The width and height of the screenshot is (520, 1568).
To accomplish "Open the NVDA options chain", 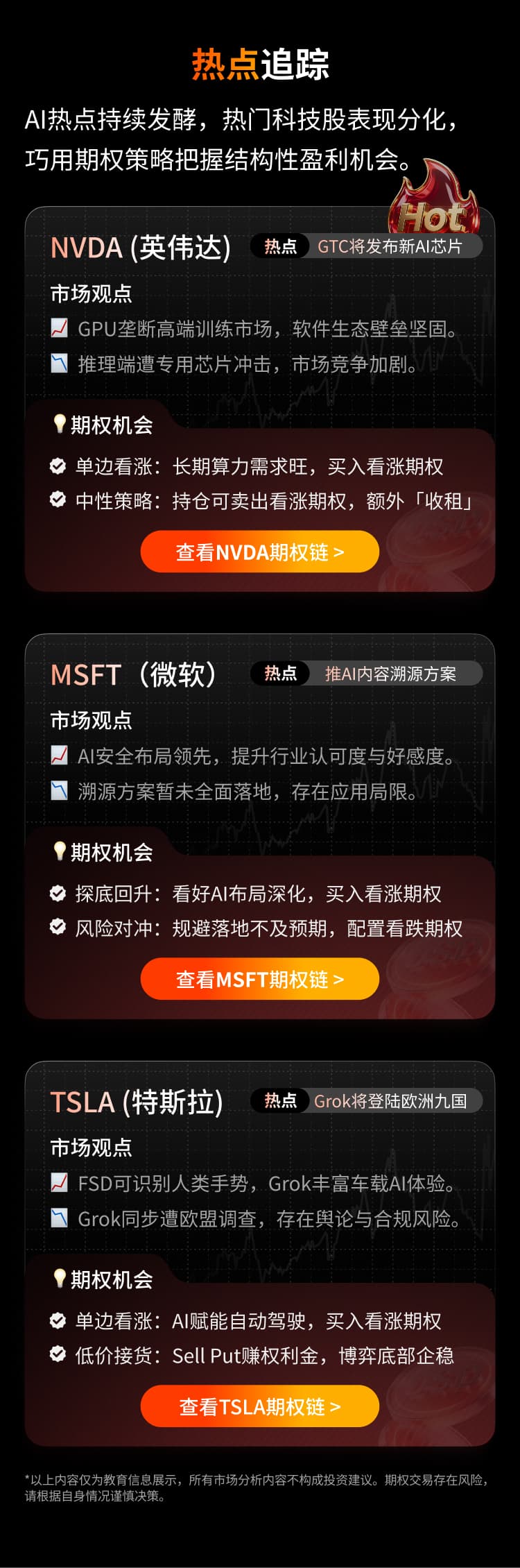I will coord(259,552).
